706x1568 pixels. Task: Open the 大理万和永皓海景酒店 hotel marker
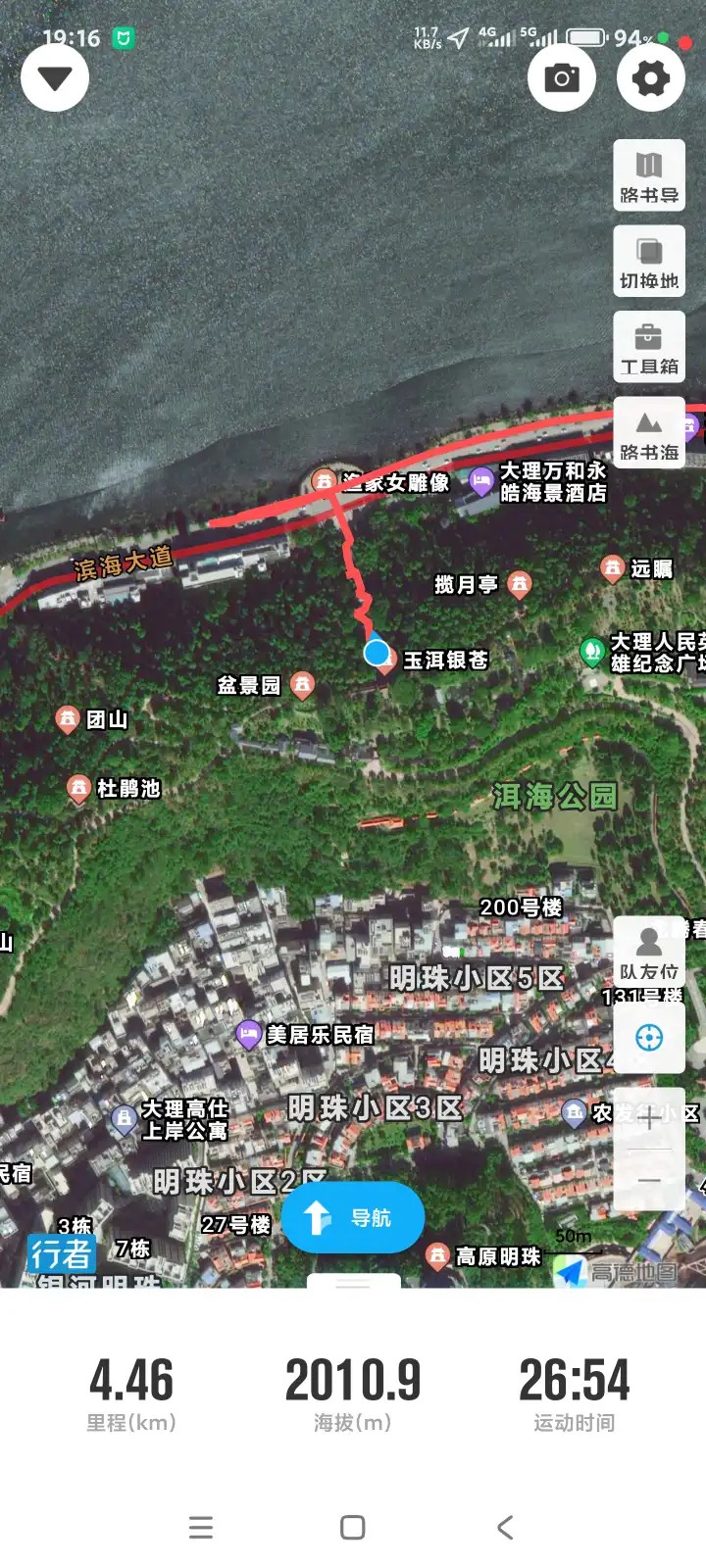point(481,481)
